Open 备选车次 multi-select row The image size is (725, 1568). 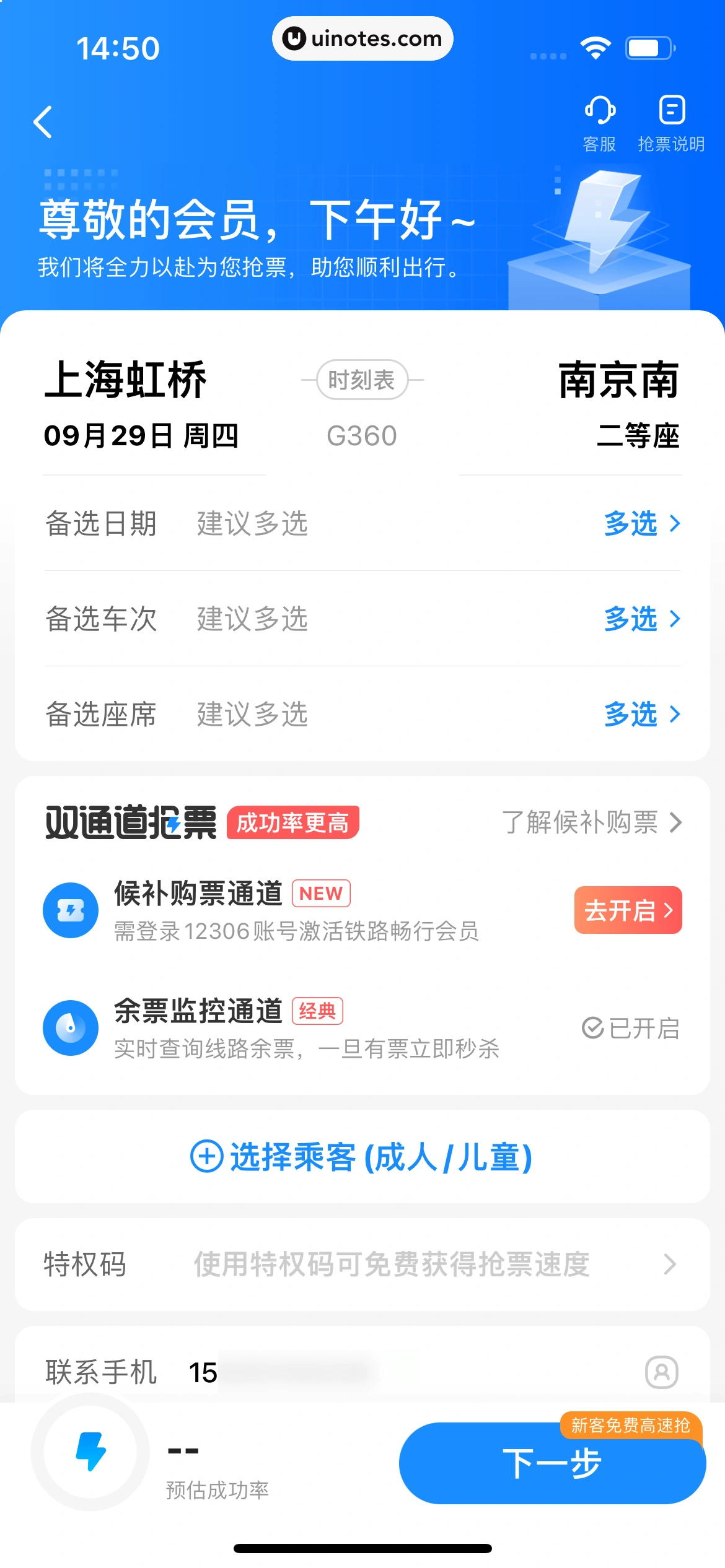642,619
